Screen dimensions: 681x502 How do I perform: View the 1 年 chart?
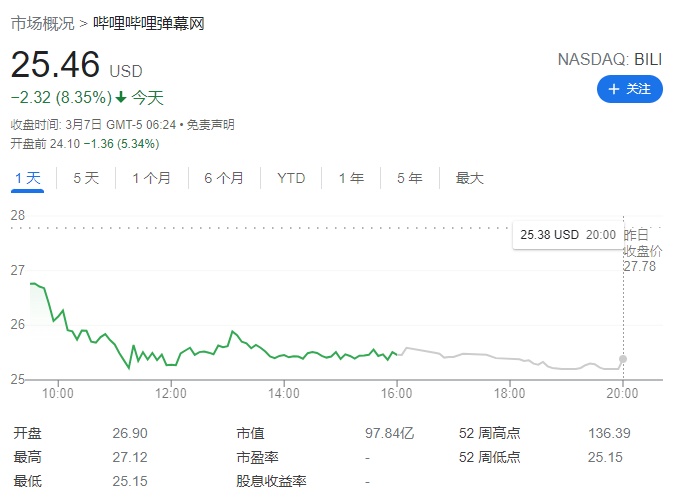(351, 178)
